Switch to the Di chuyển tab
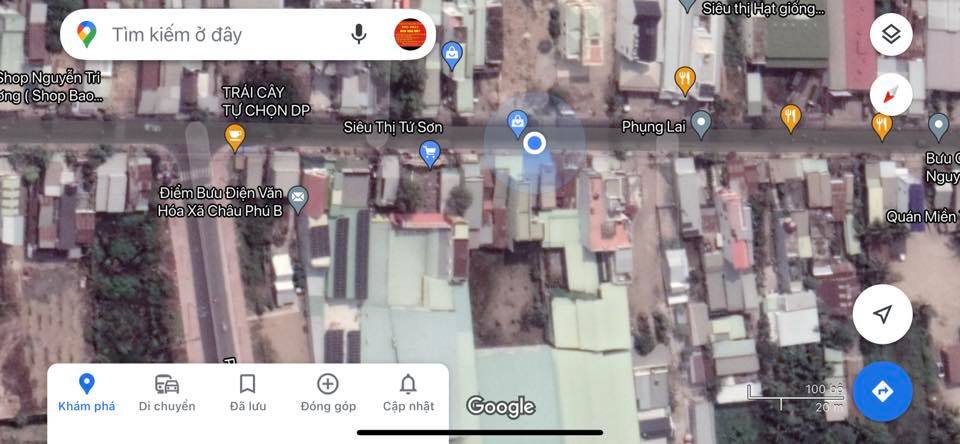 click(167, 393)
